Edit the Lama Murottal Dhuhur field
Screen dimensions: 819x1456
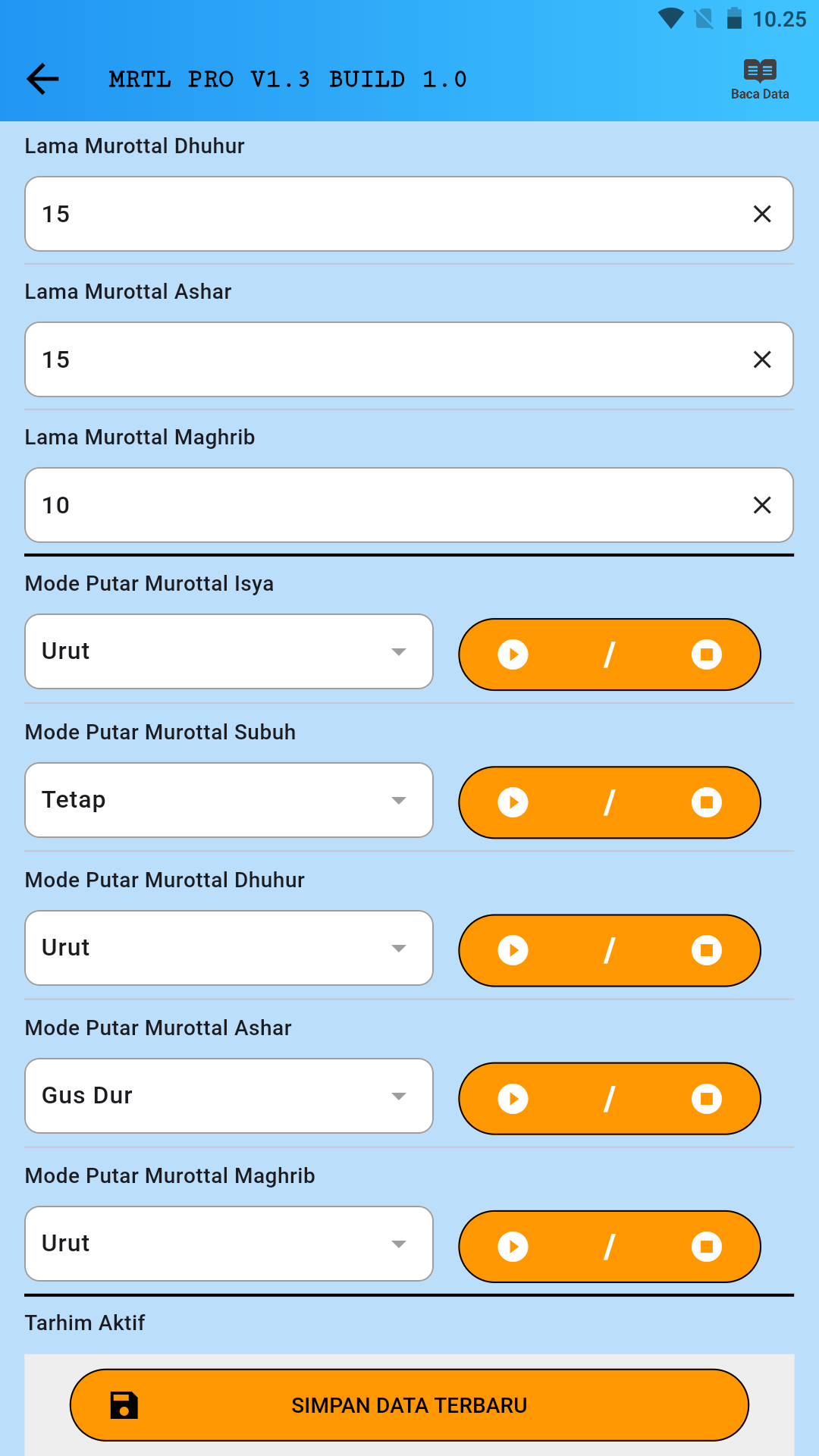(x=409, y=214)
